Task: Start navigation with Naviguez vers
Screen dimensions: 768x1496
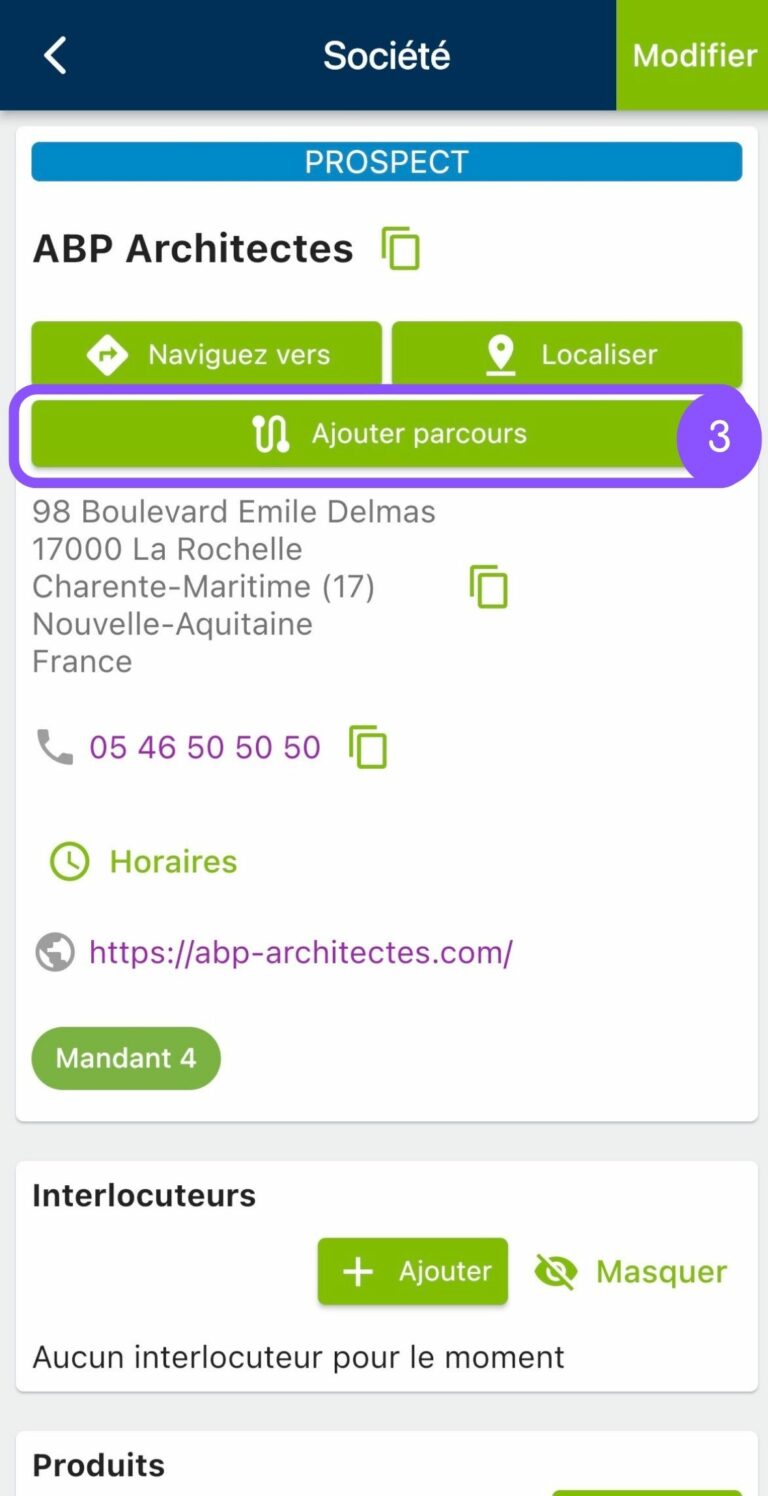Action: click(207, 354)
